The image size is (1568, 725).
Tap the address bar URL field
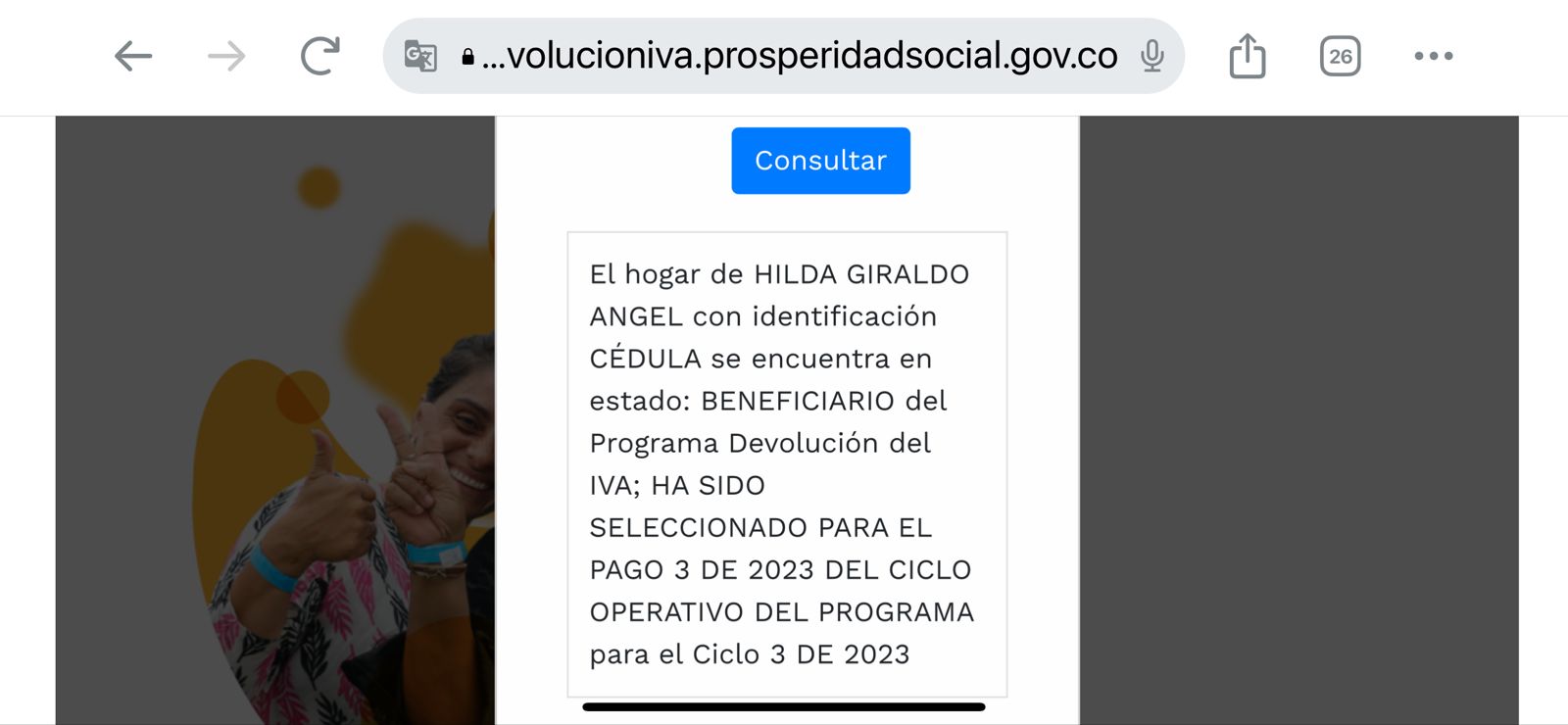pos(799,56)
